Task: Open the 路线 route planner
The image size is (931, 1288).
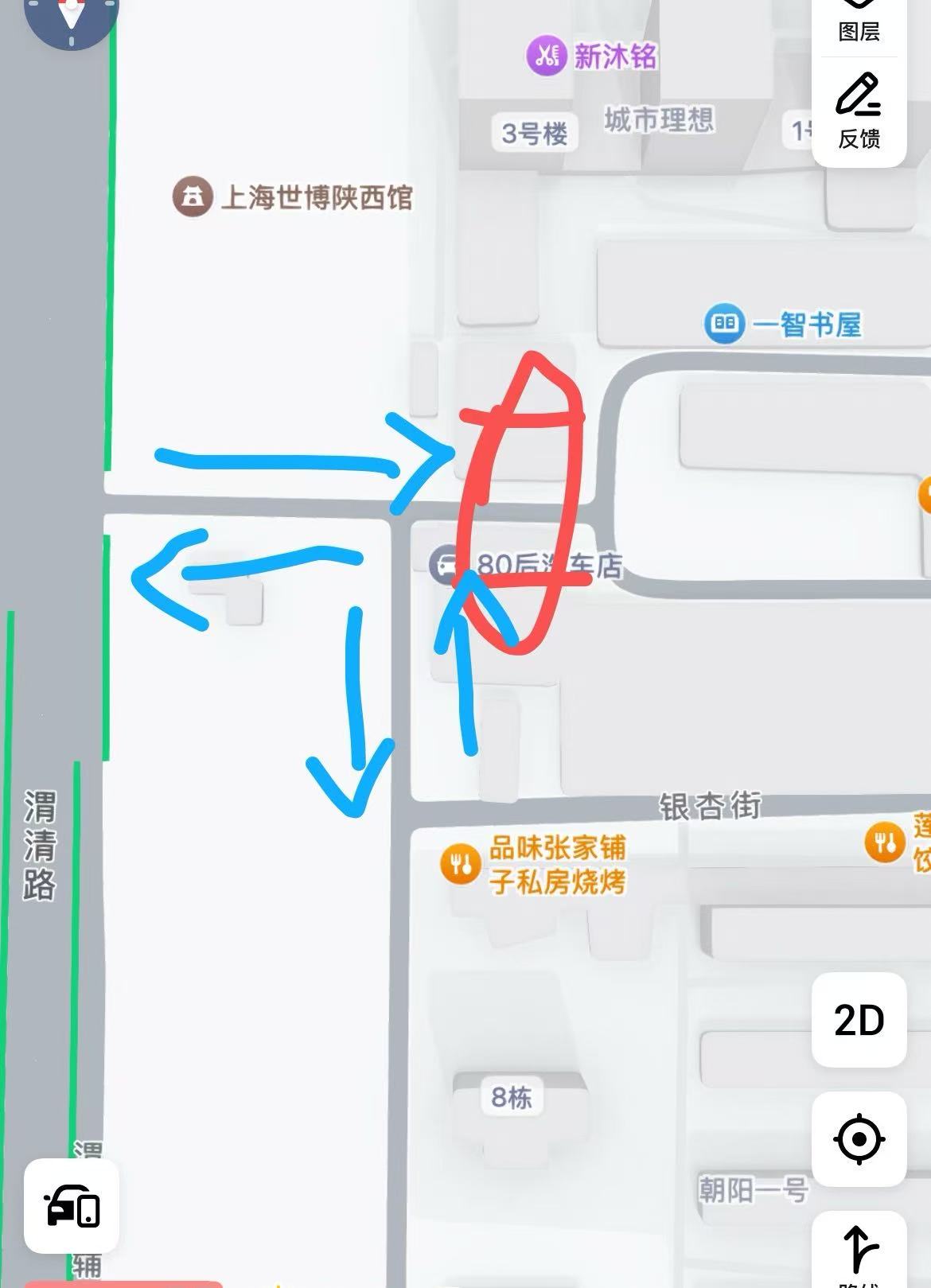Action: tap(859, 1253)
